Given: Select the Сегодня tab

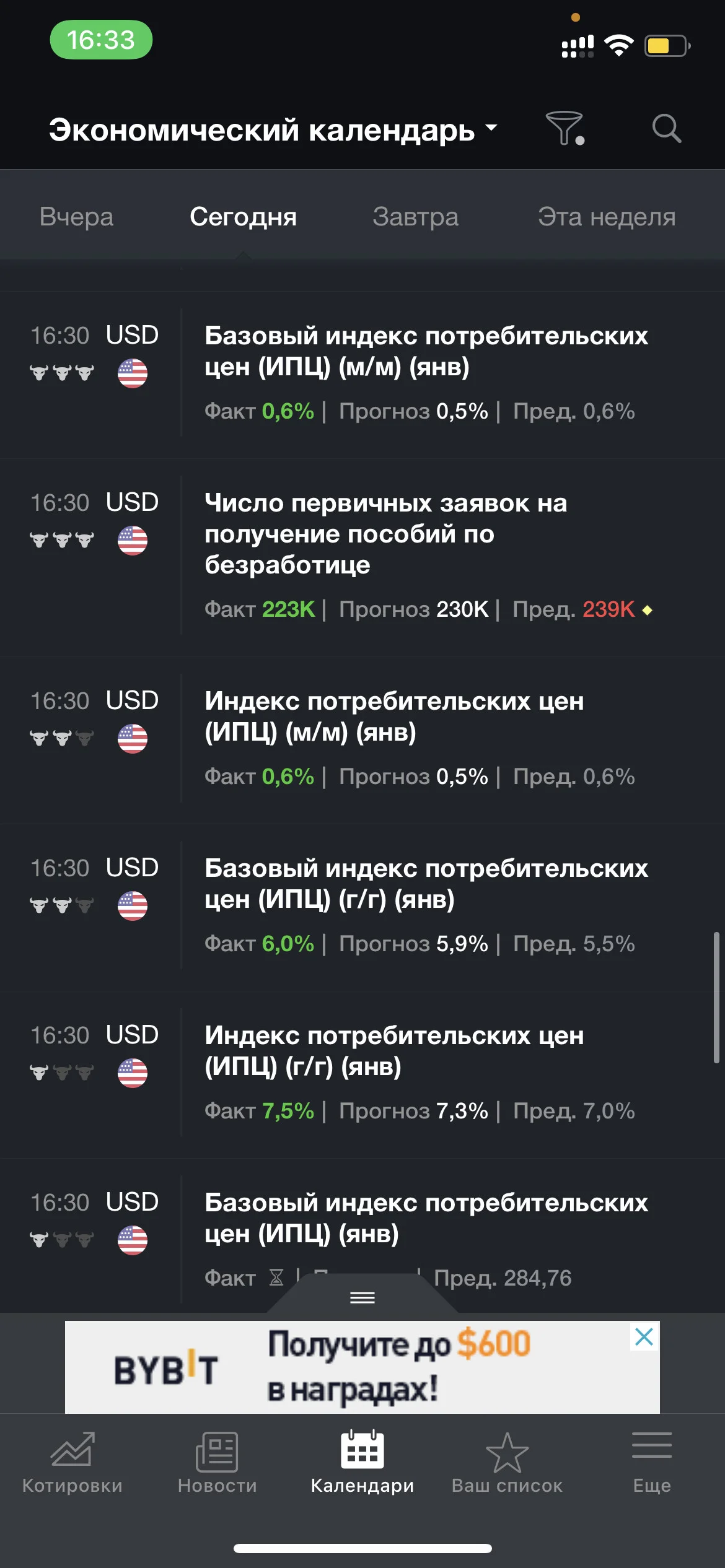Looking at the screenshot, I should coord(243,217).
